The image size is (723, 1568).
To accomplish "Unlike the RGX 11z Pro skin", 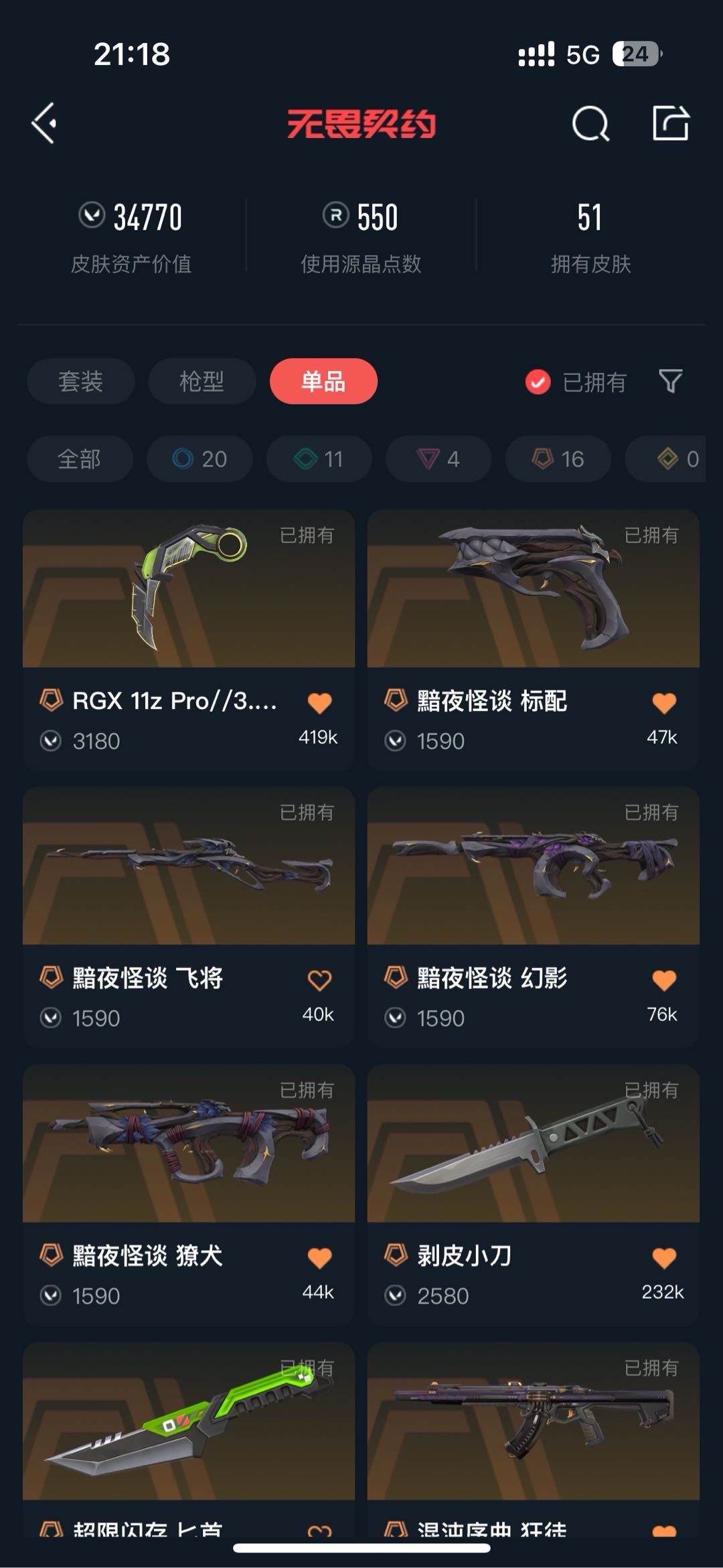I will (319, 703).
